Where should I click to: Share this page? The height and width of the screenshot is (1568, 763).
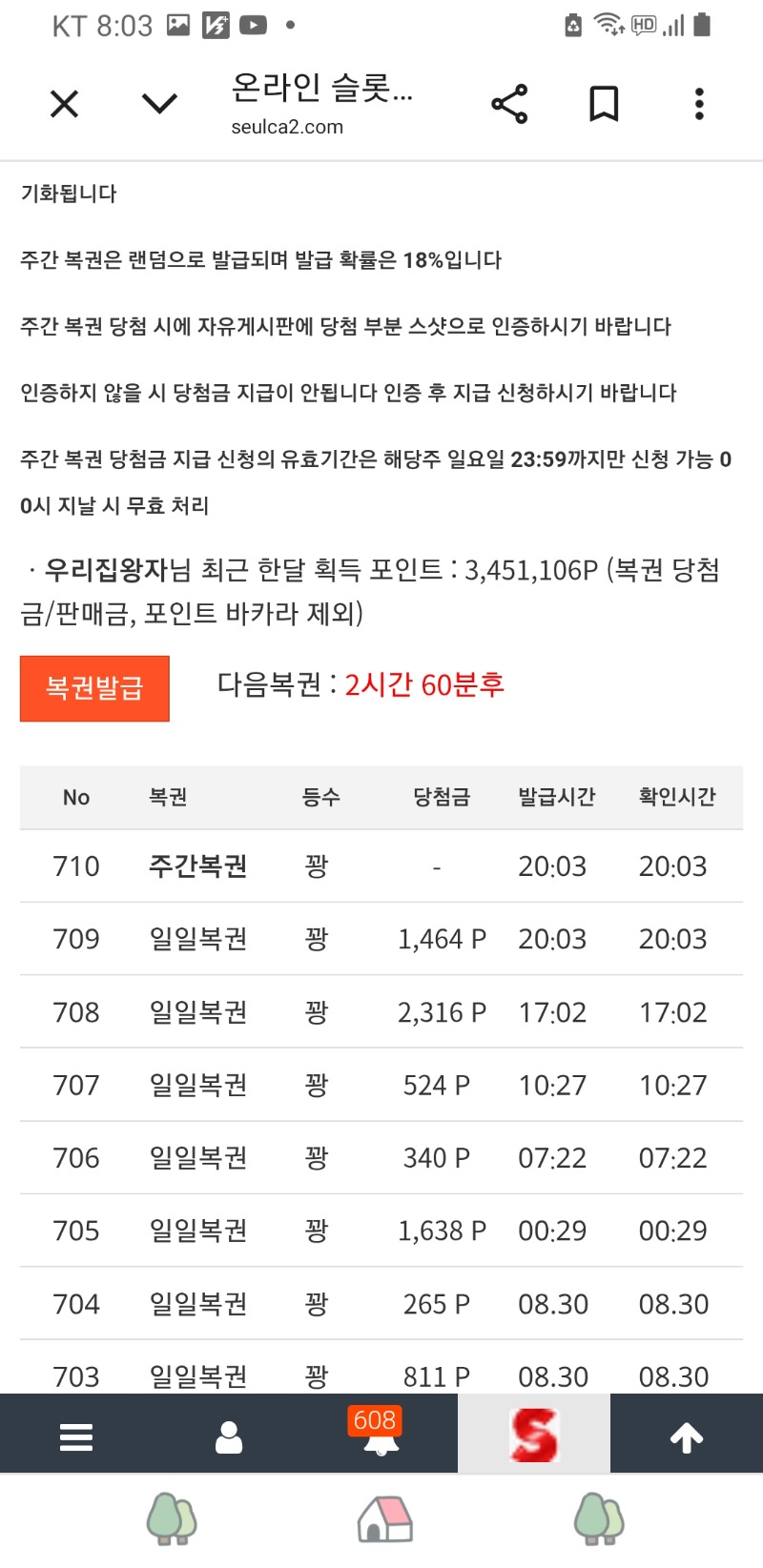pos(509,103)
